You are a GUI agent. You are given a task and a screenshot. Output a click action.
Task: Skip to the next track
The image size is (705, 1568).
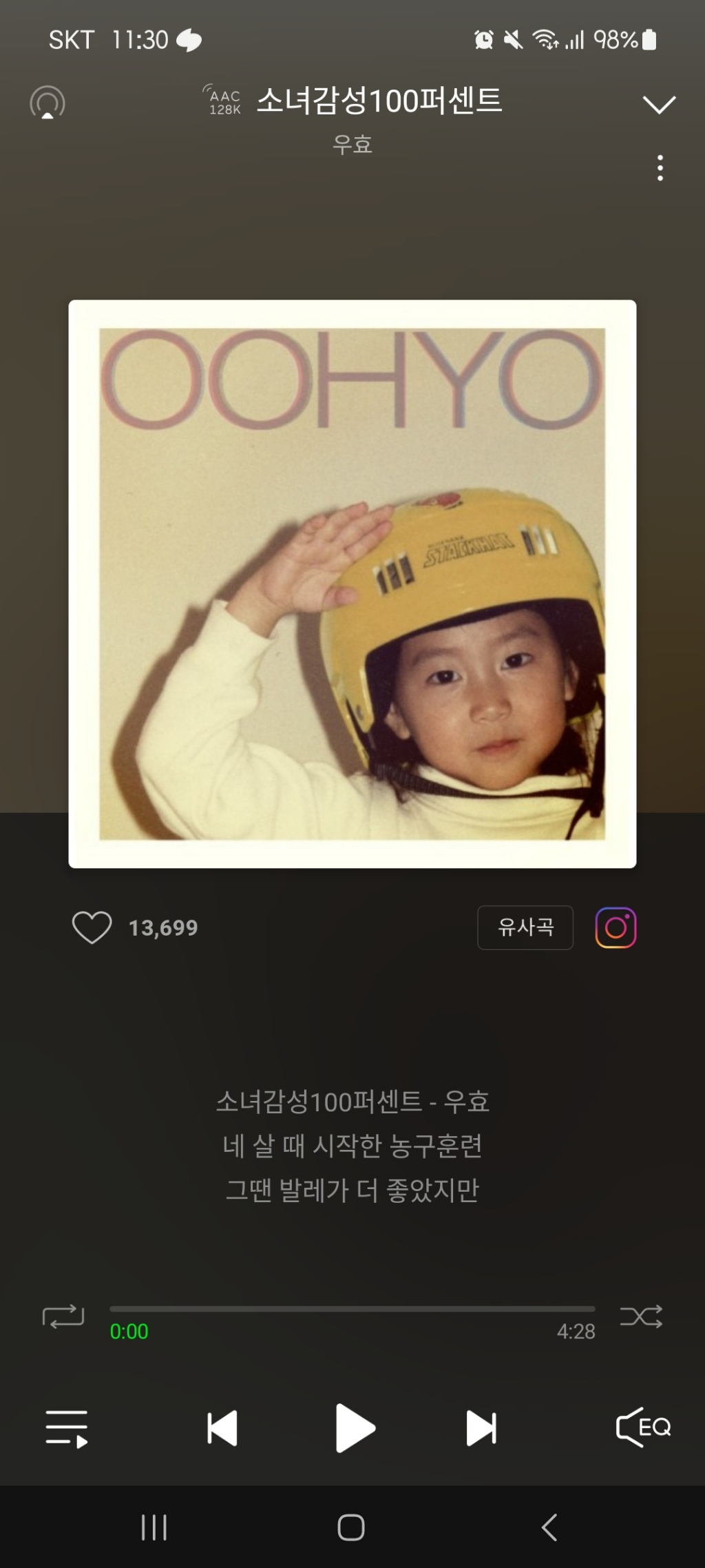coord(481,1428)
